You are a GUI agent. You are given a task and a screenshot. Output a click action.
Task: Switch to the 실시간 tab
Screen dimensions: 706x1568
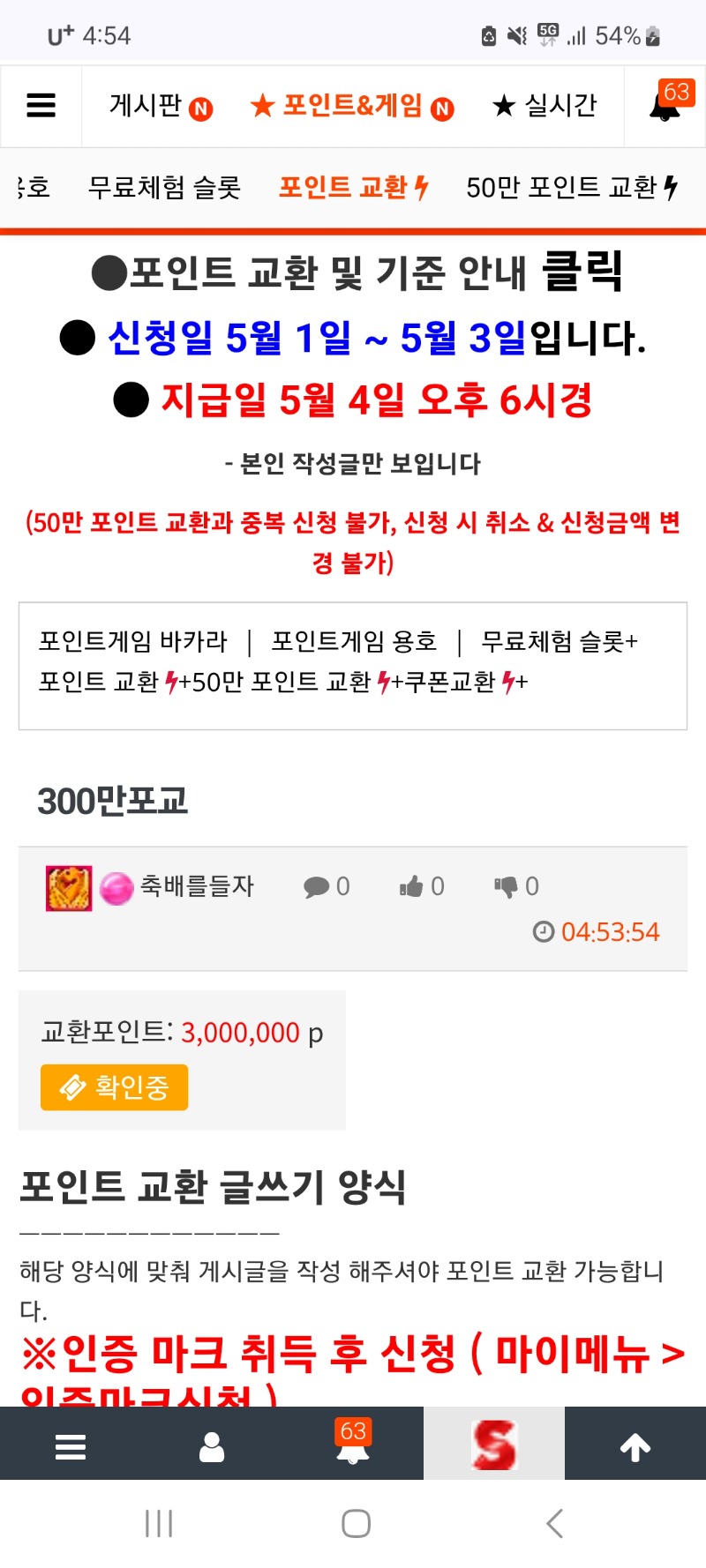545,107
